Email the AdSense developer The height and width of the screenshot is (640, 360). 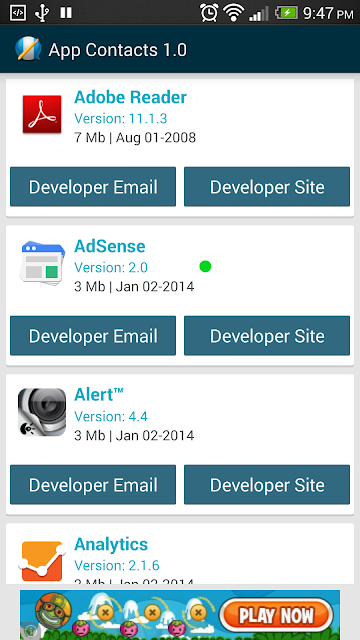[x=93, y=336]
